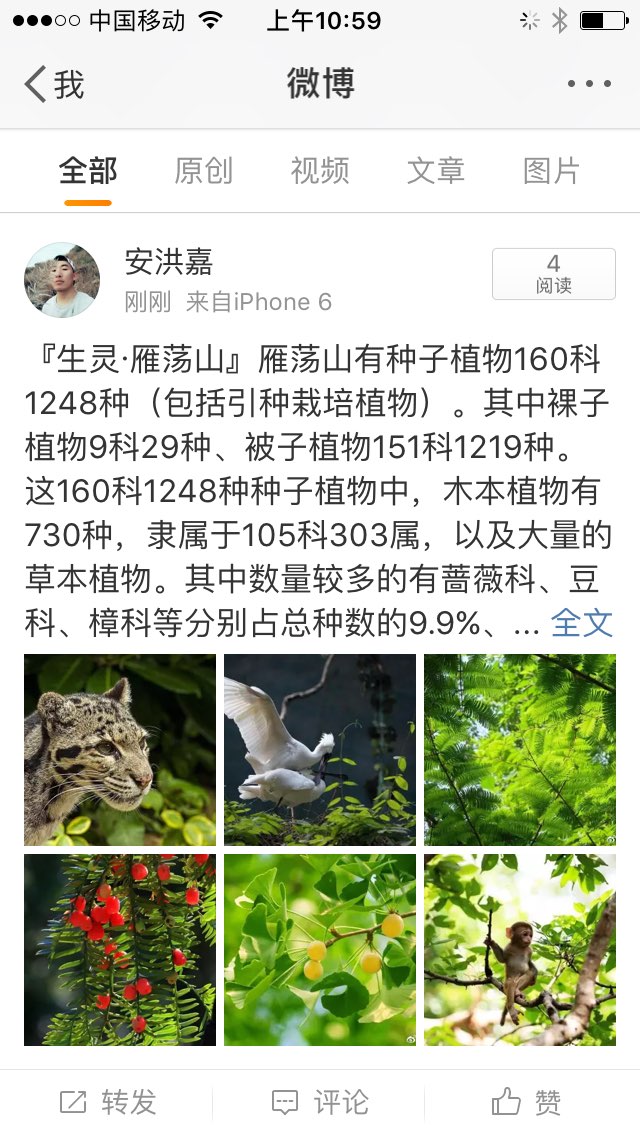Like the post with 赞
This screenshot has height=1136, width=640.
[x=527, y=1102]
